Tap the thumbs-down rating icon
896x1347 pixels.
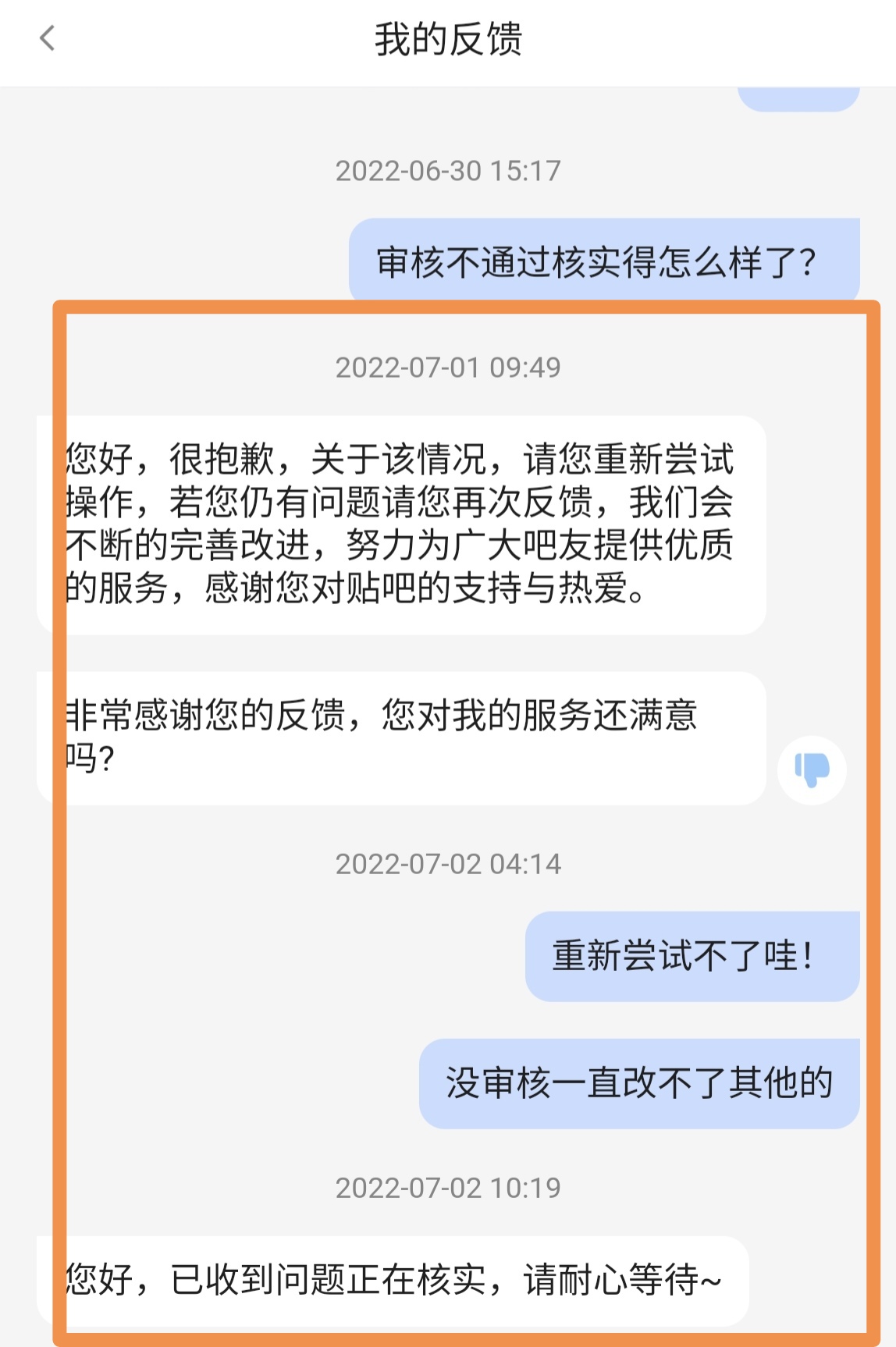[x=812, y=769]
